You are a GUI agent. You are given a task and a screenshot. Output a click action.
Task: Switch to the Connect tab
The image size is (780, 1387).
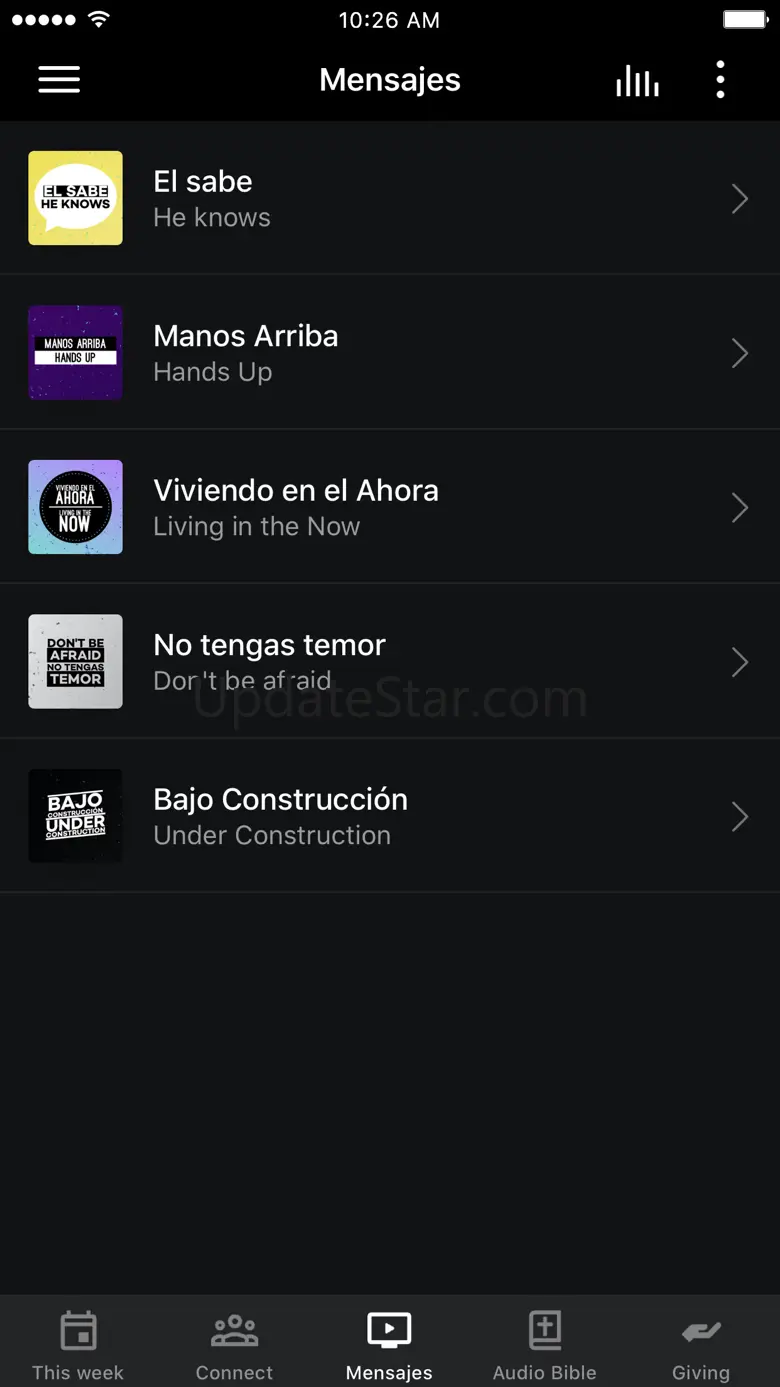coord(234,1343)
